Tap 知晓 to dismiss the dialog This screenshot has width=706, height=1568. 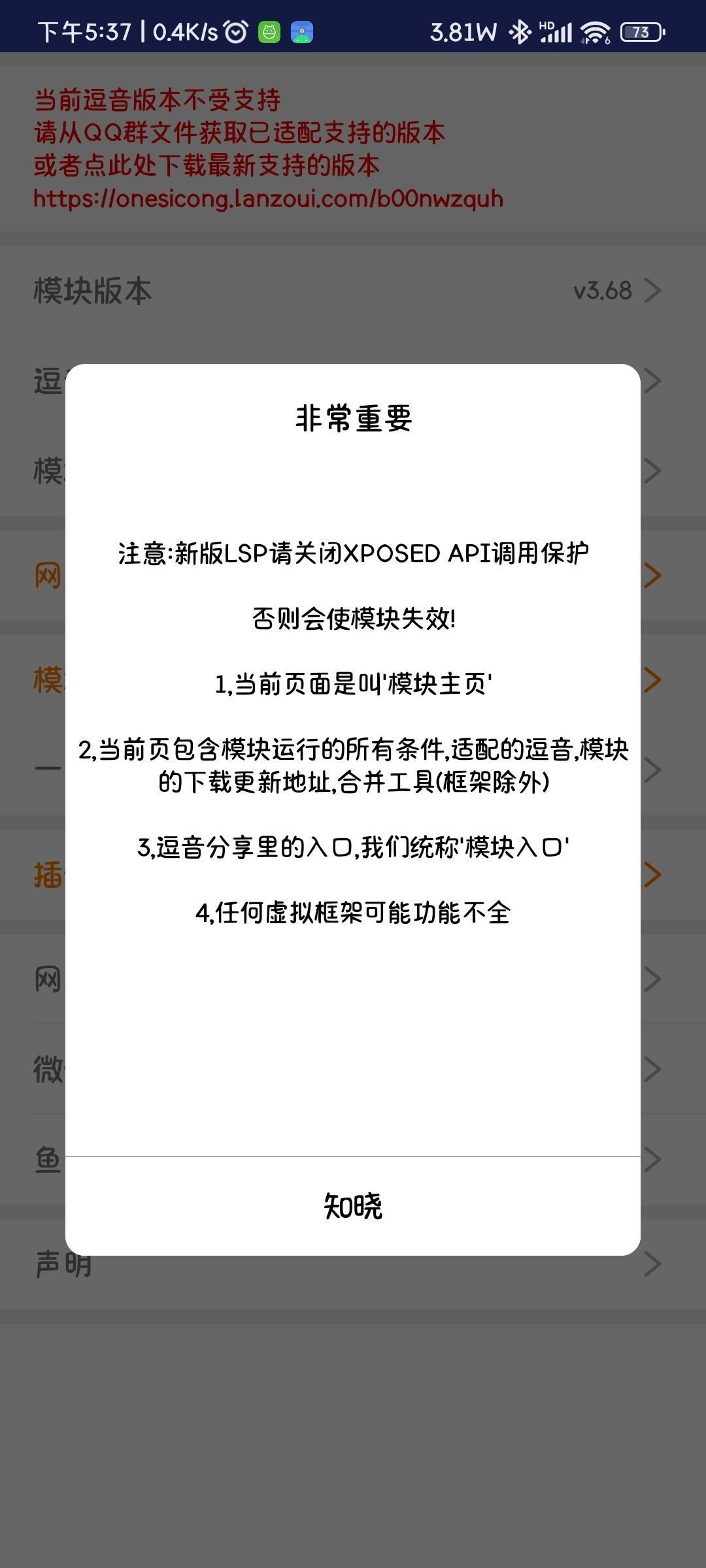[x=353, y=1205]
